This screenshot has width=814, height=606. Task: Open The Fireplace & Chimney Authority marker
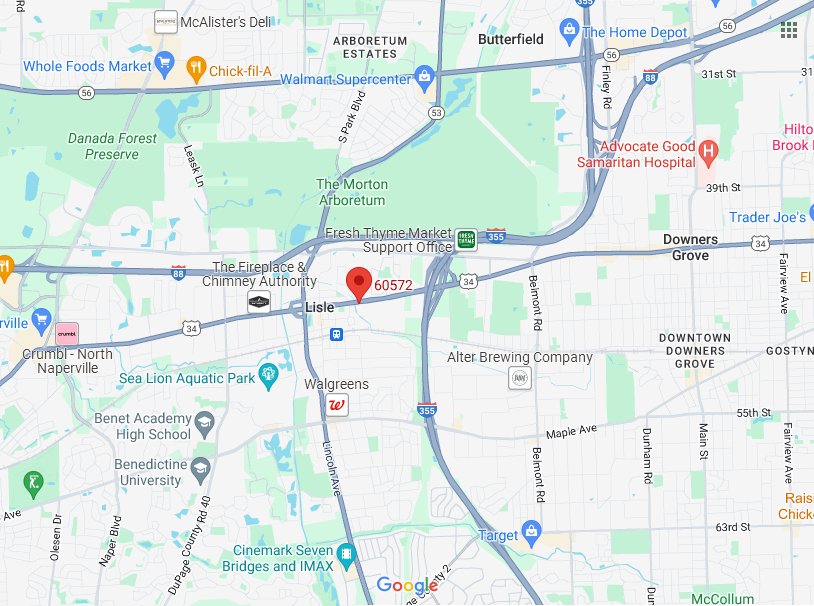click(258, 301)
